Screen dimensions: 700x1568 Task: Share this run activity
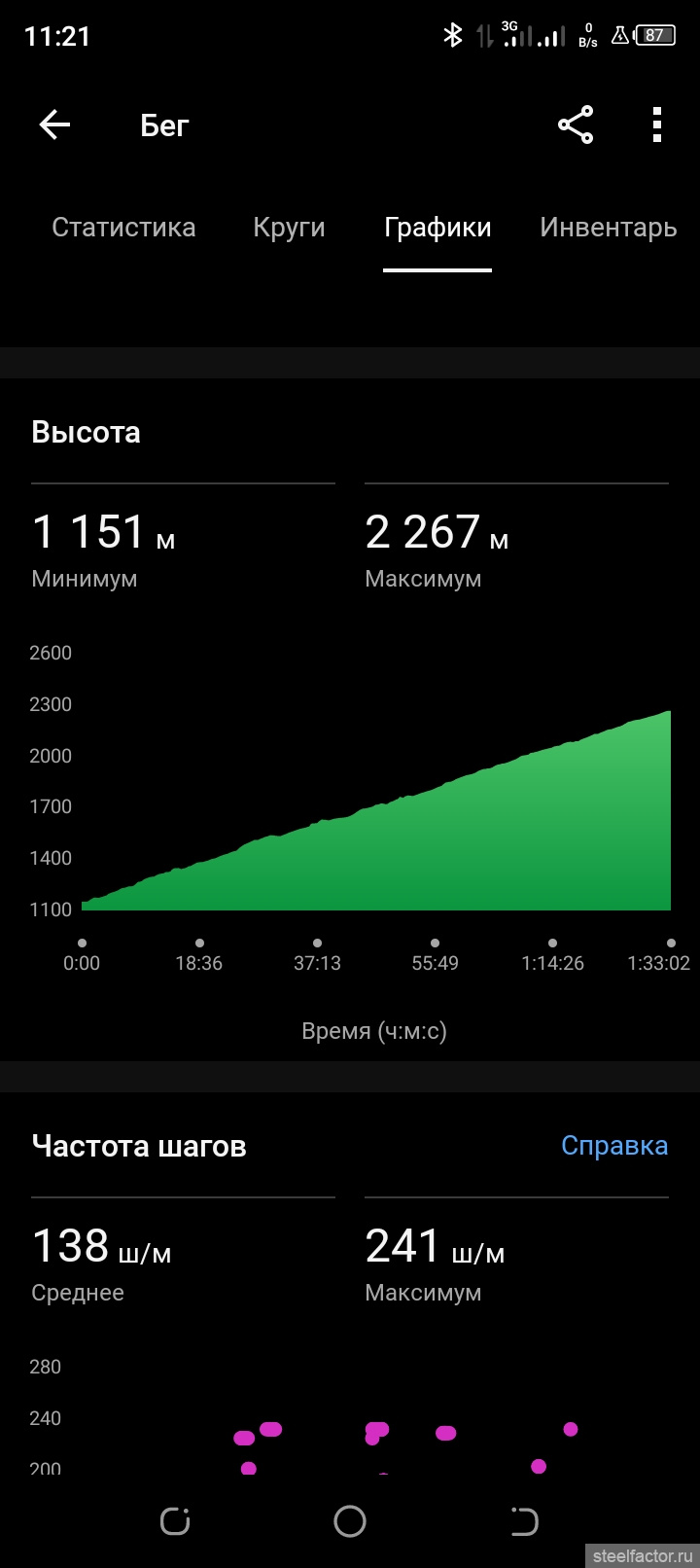click(x=576, y=125)
